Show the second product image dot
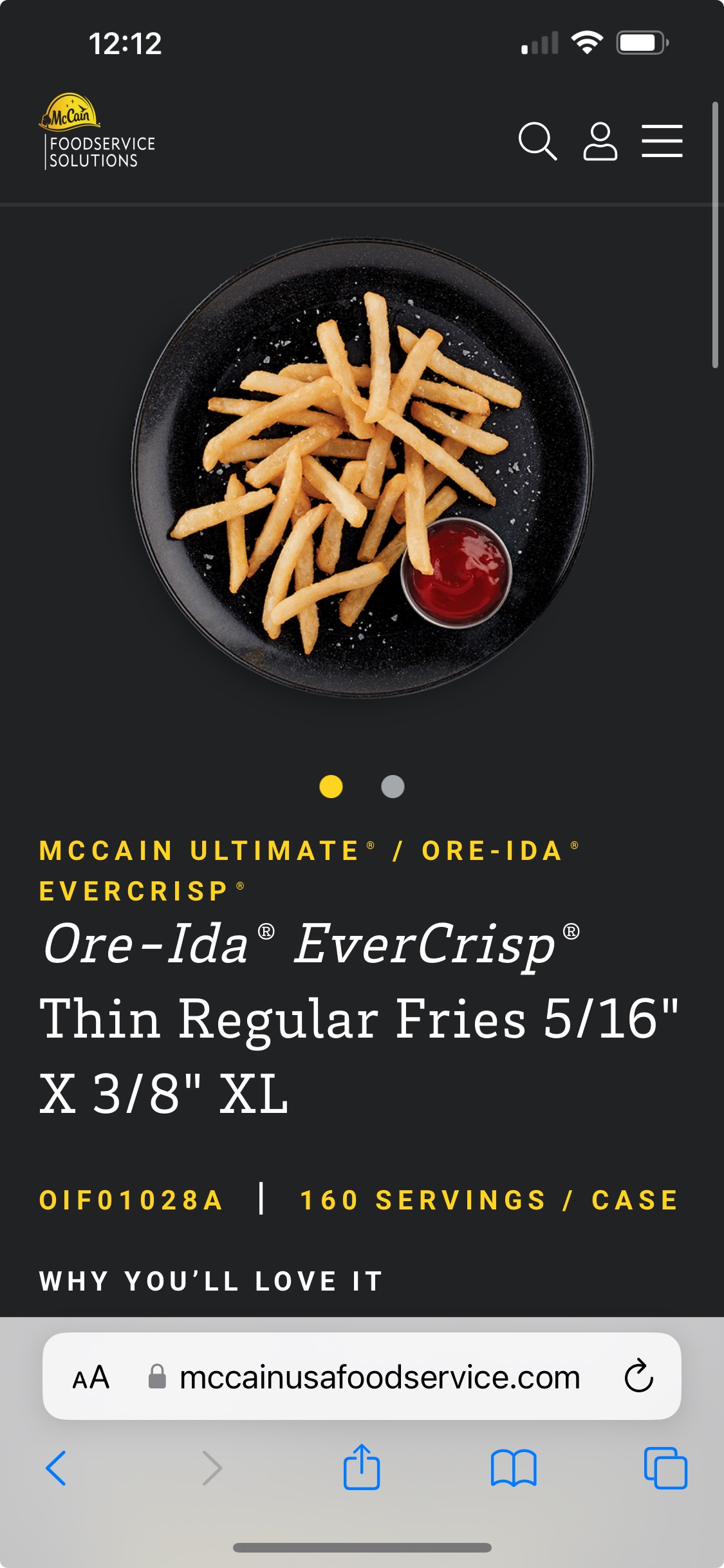Viewport: 724px width, 1568px height. point(393,787)
